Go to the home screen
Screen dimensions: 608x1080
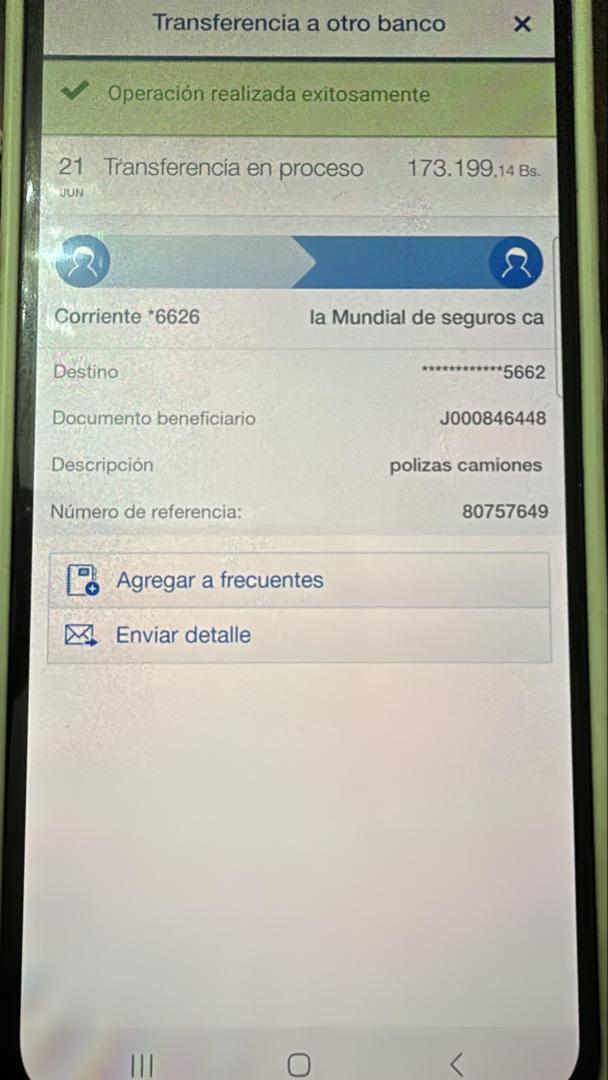click(x=298, y=1064)
